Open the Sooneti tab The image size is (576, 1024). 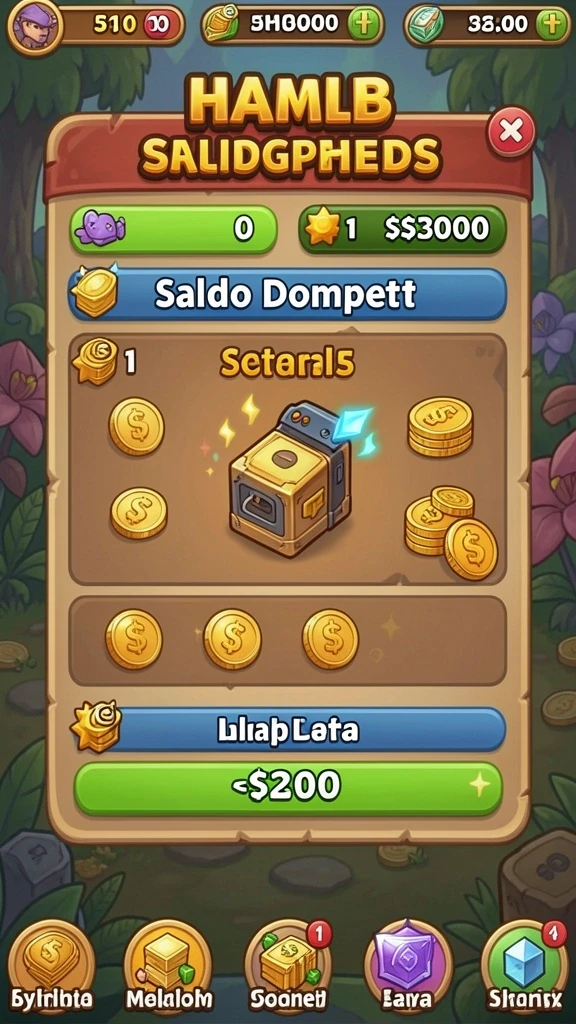click(x=289, y=968)
